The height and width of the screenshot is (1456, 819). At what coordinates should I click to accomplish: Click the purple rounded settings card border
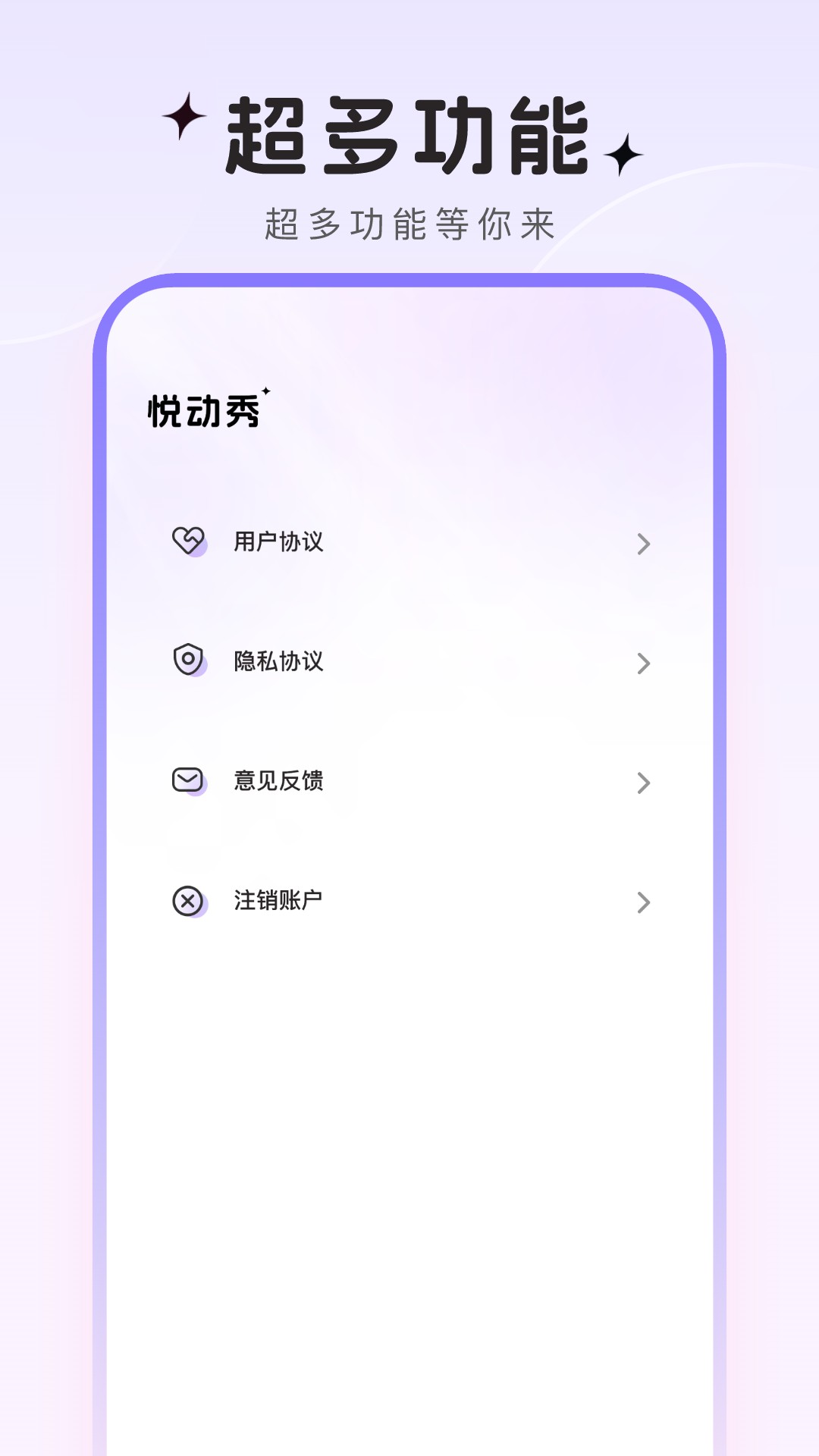point(409,282)
